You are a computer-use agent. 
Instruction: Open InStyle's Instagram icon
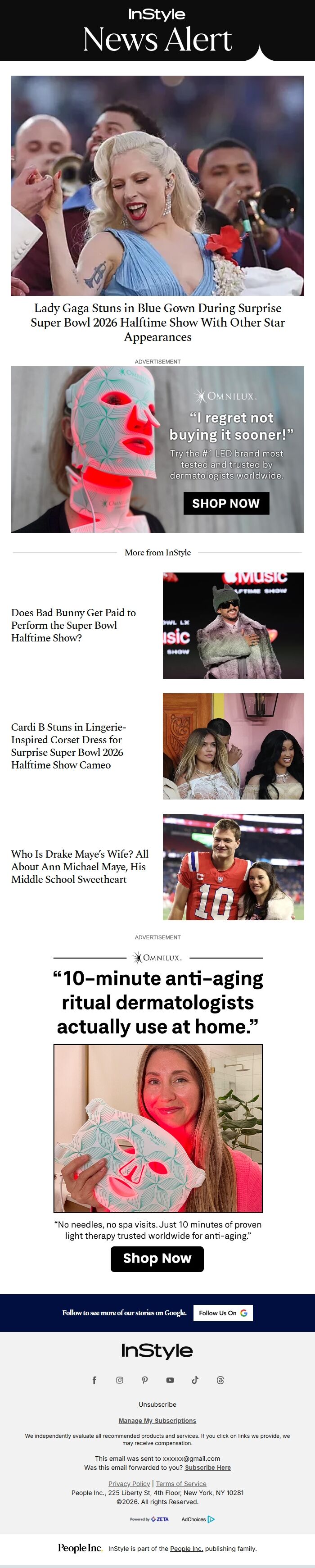[x=120, y=1380]
